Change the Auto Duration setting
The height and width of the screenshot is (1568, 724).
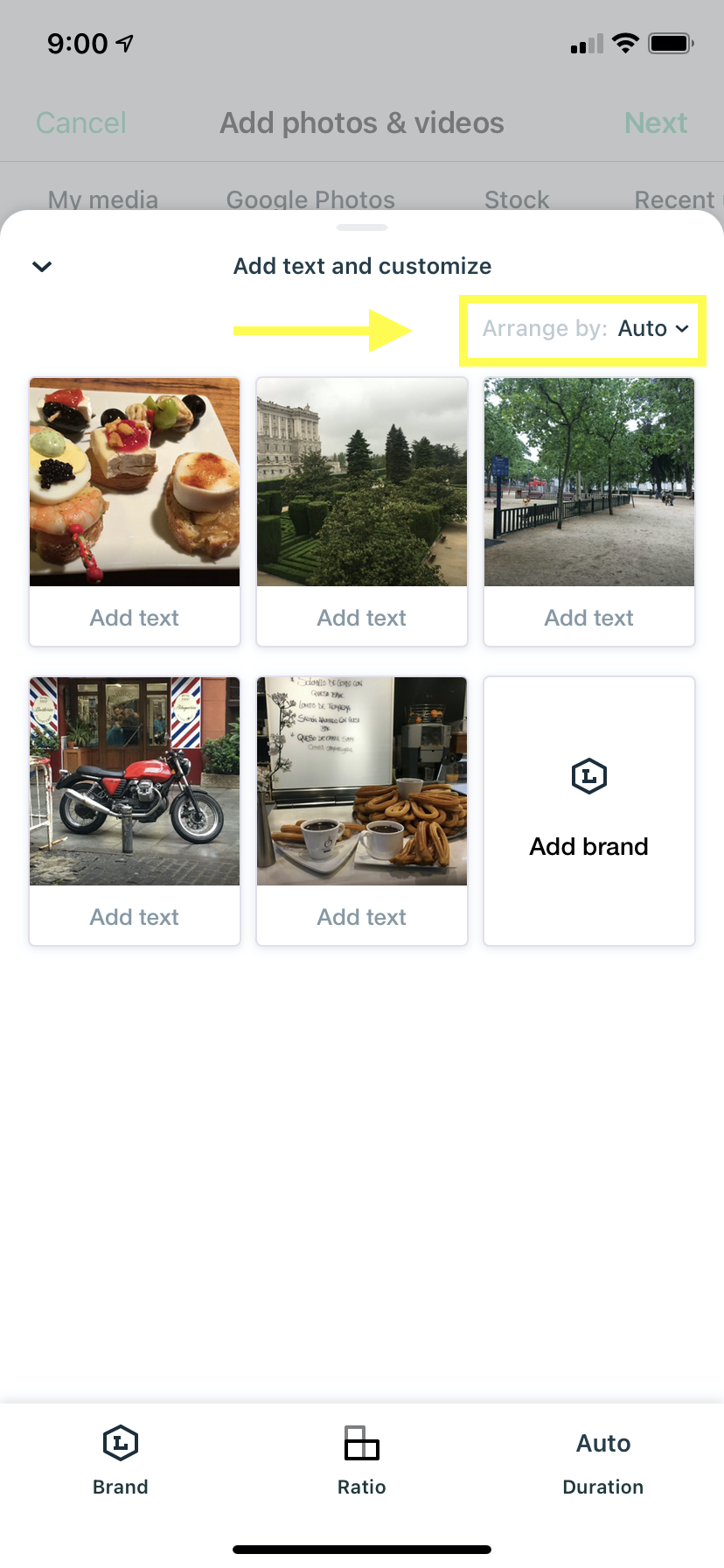tap(603, 1460)
